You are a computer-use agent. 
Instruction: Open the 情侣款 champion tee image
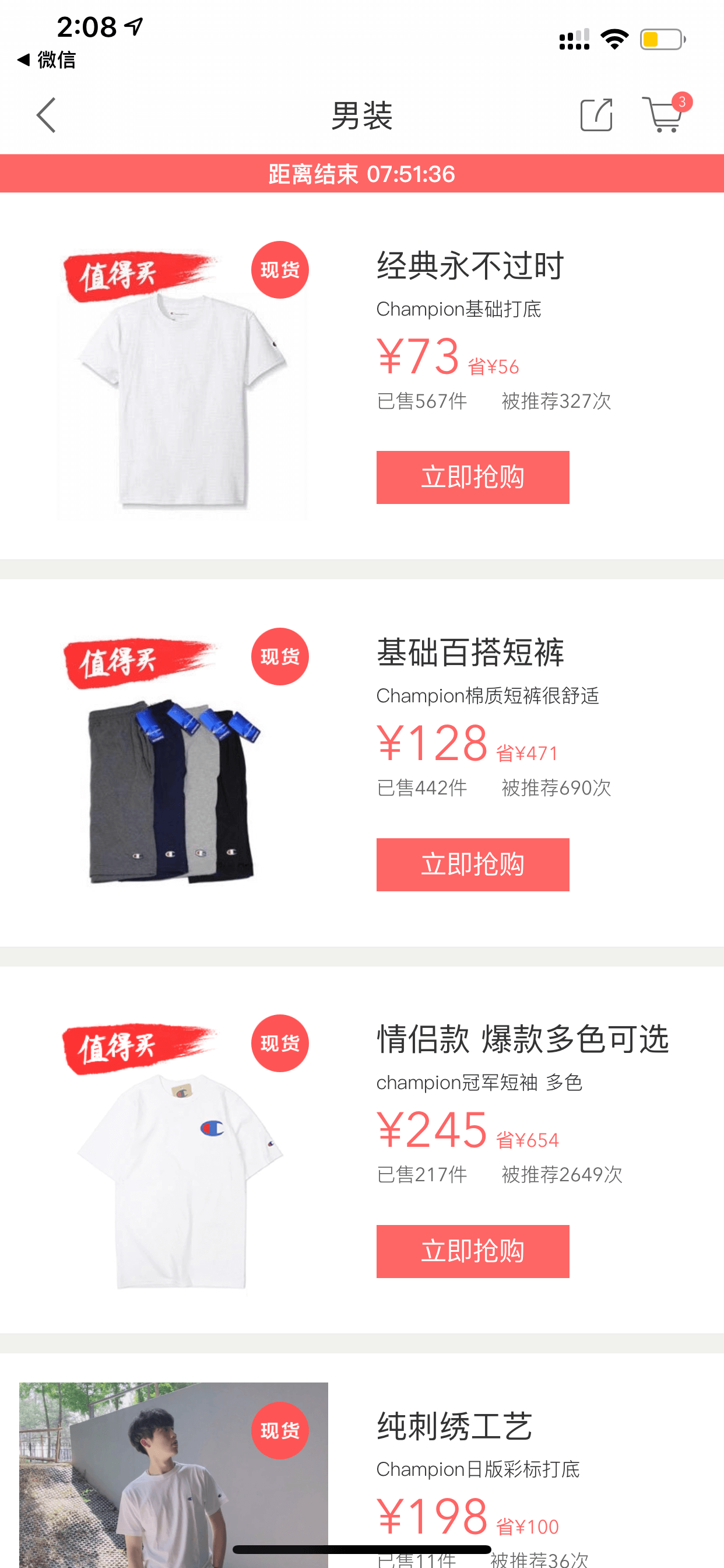pos(182,1154)
